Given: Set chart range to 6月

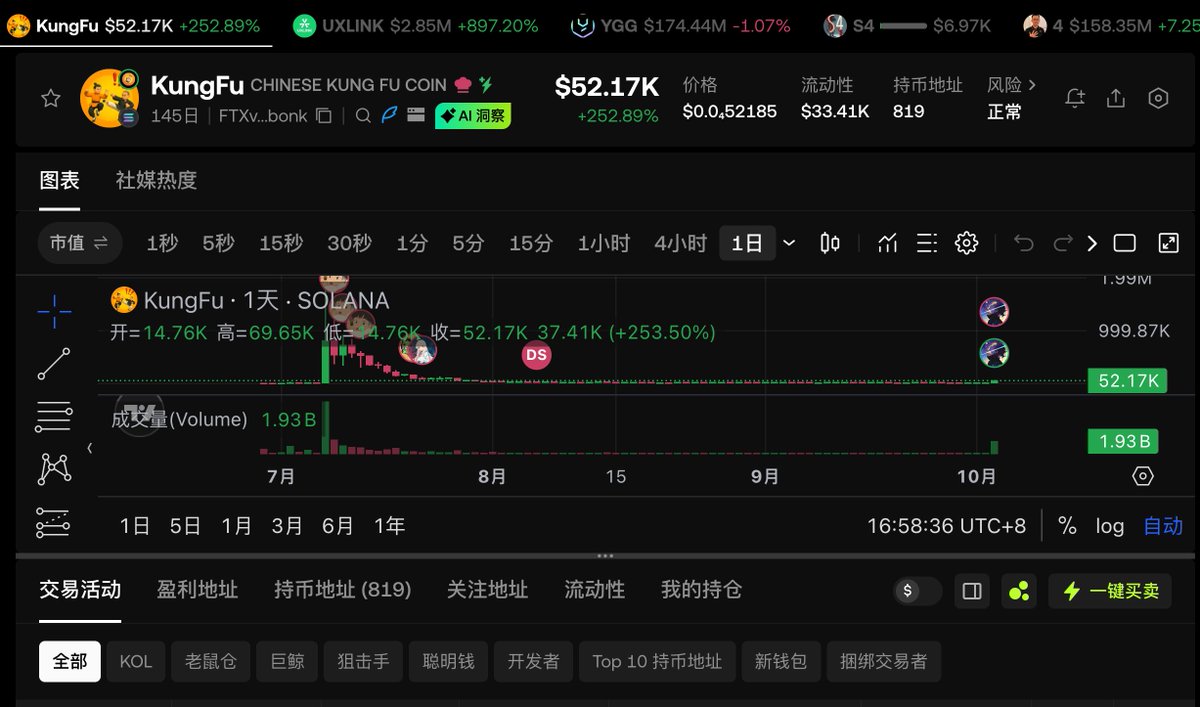Looking at the screenshot, I should coord(338,526).
